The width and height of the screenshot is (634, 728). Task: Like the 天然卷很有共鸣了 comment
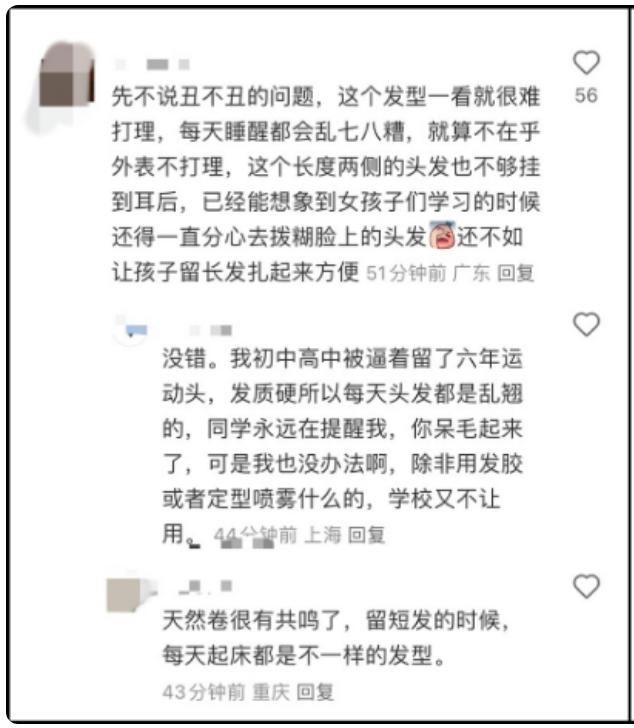[x=585, y=585]
